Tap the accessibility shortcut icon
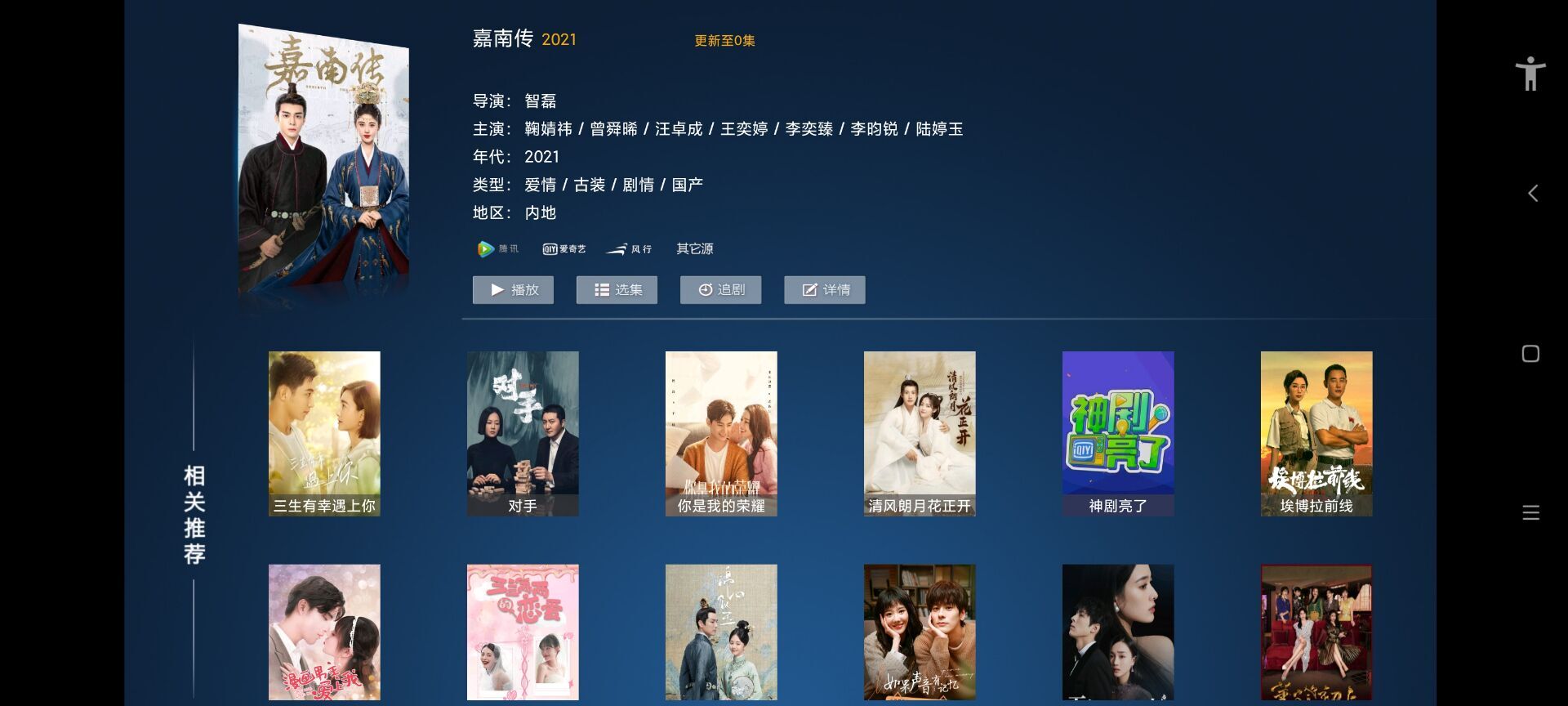Image resolution: width=1568 pixels, height=706 pixels. [x=1530, y=74]
